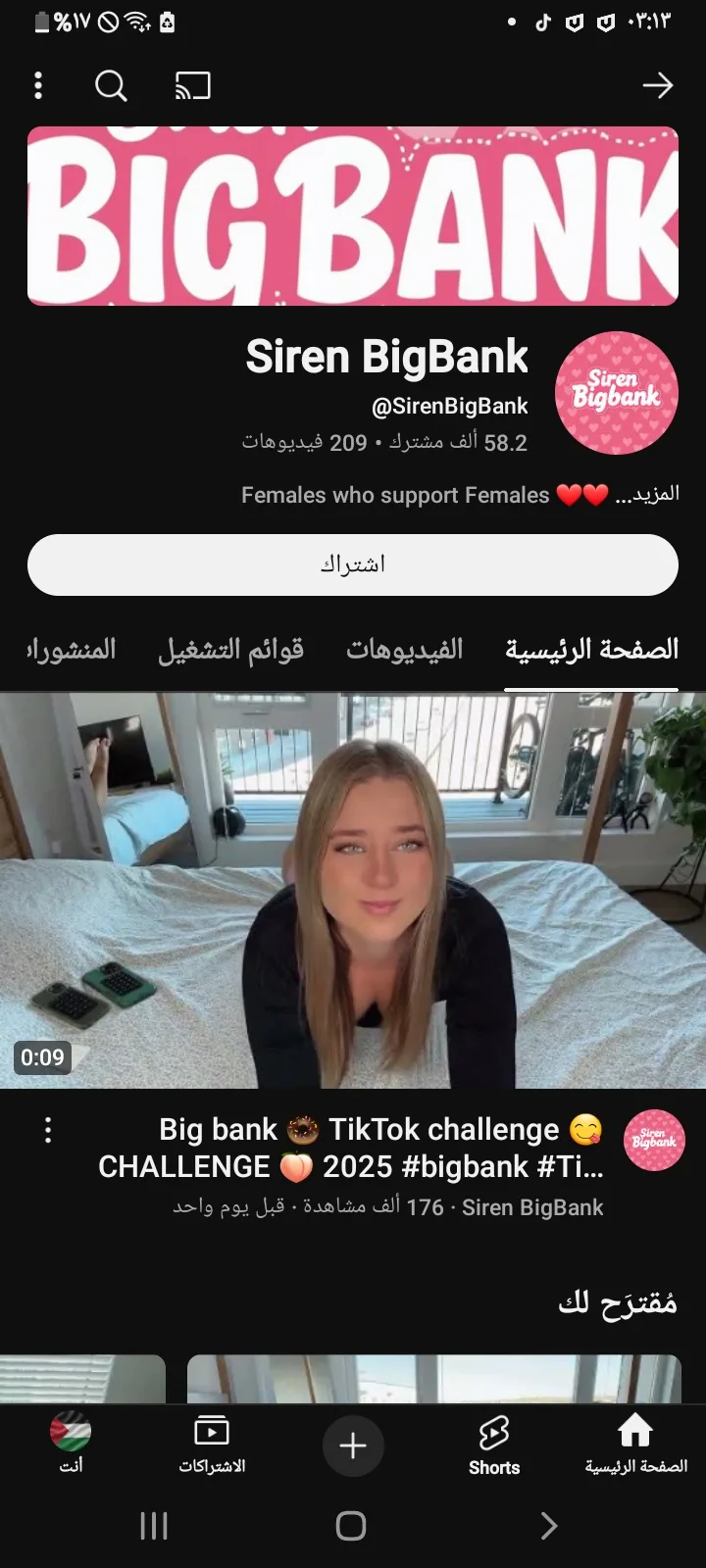Open Shorts from the bottom bar

tap(494, 1445)
